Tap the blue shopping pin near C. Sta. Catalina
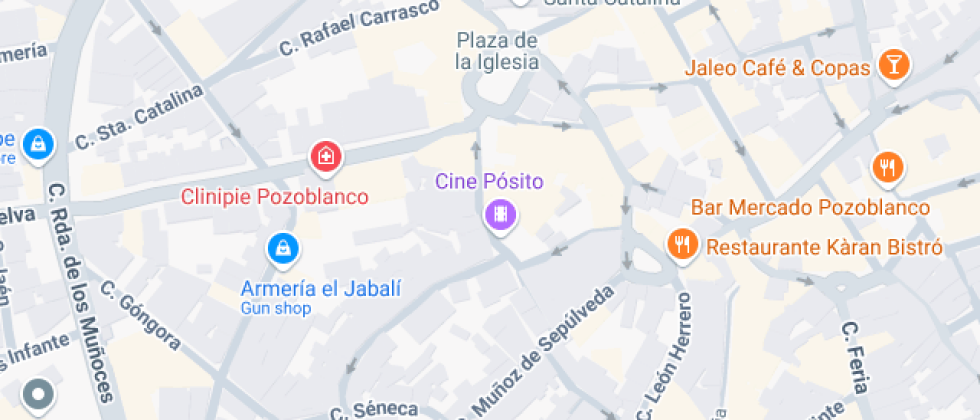The height and width of the screenshot is (420, 980). (x=37, y=143)
